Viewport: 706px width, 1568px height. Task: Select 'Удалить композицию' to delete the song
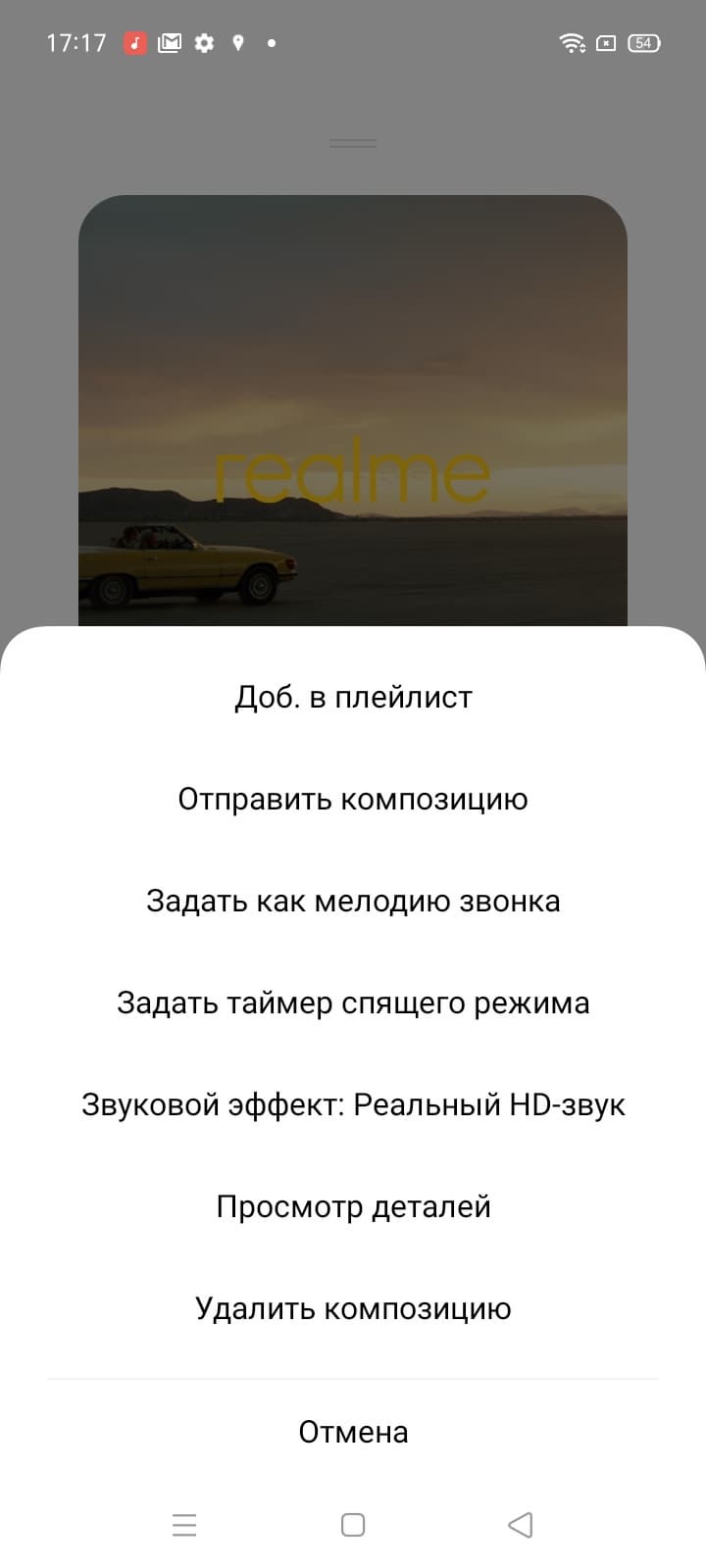point(353,1309)
